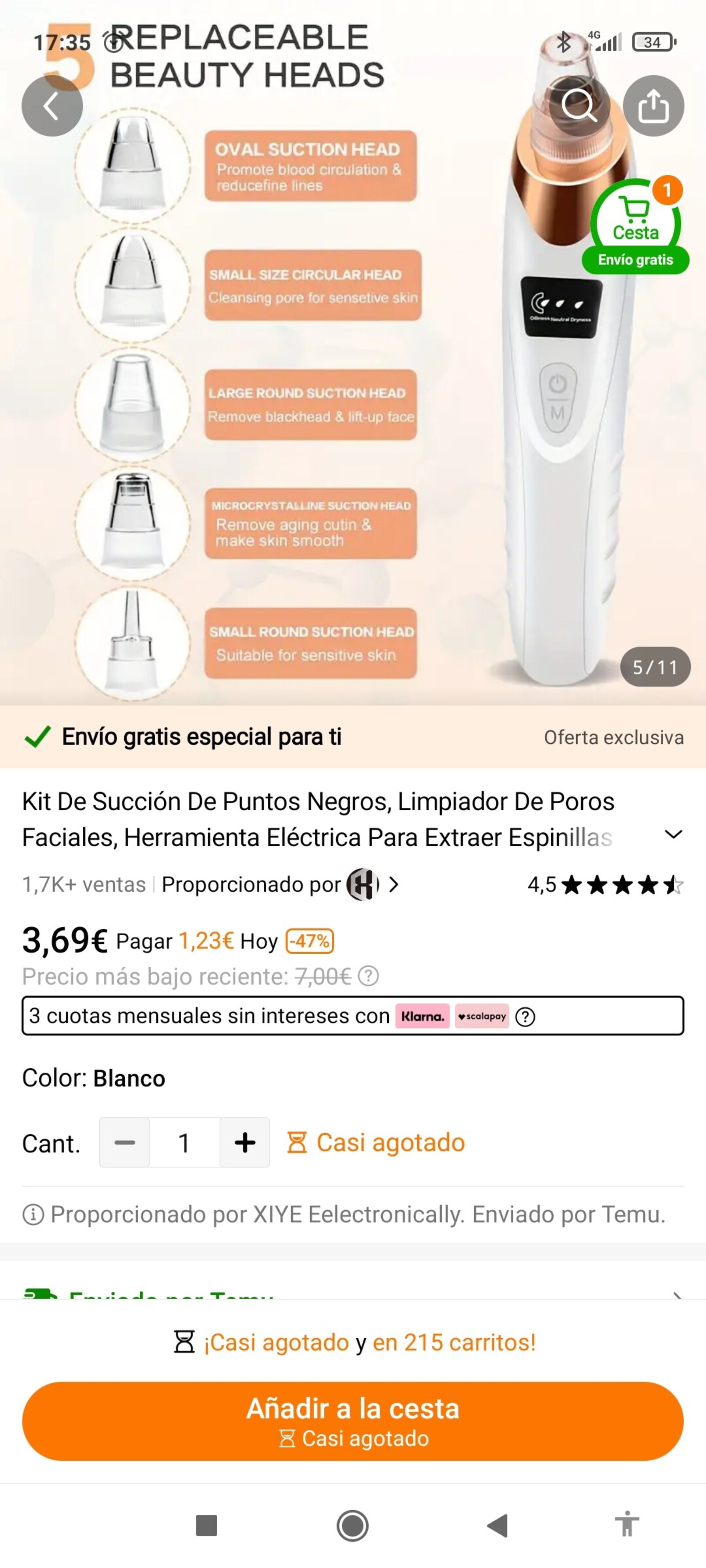The width and height of the screenshot is (706, 1568).
Task: Increase quantity with the plus stepper
Action: click(244, 1142)
